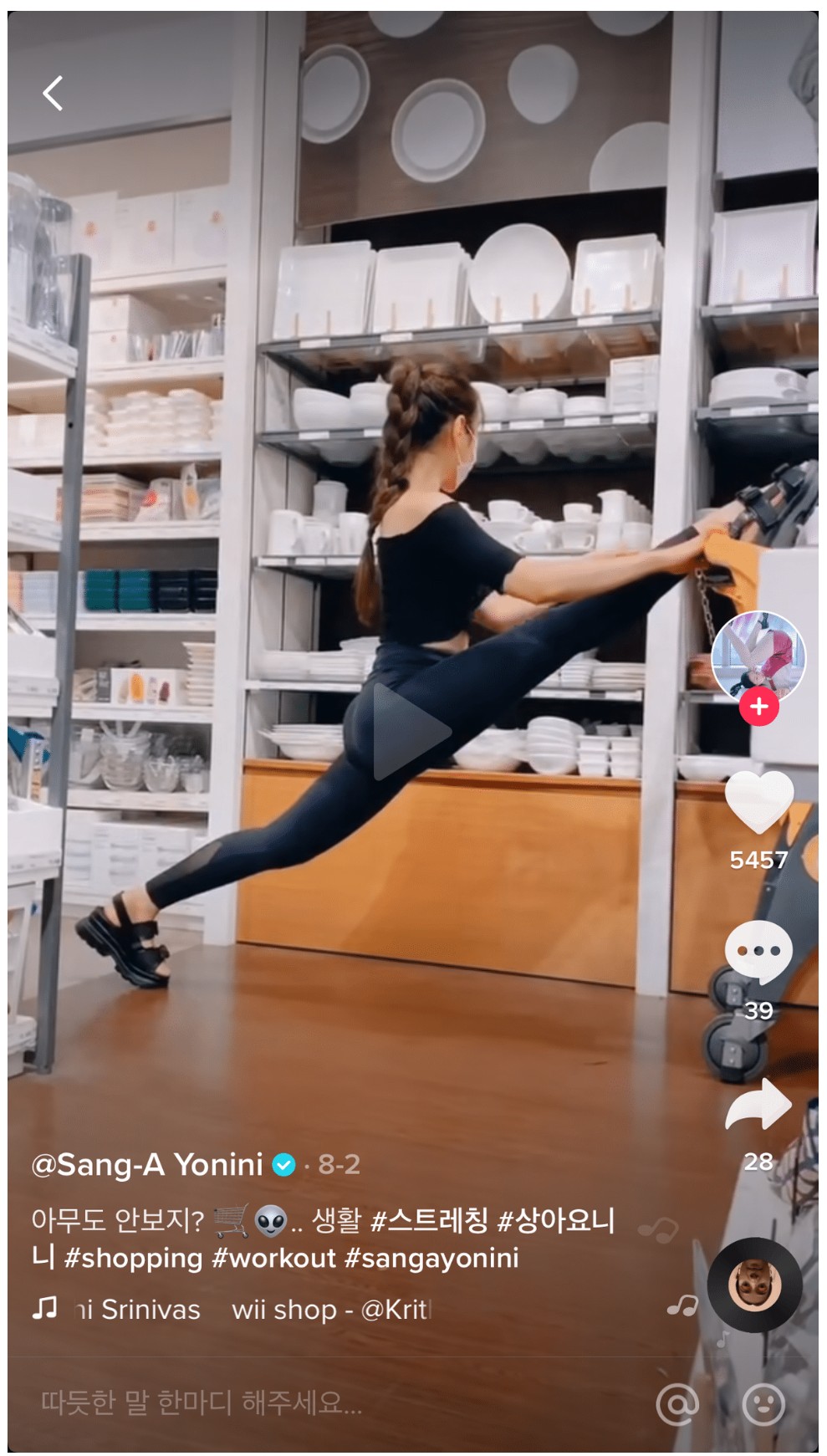
Task: Open the @Sang-A Yonini username
Action: click(x=147, y=1164)
